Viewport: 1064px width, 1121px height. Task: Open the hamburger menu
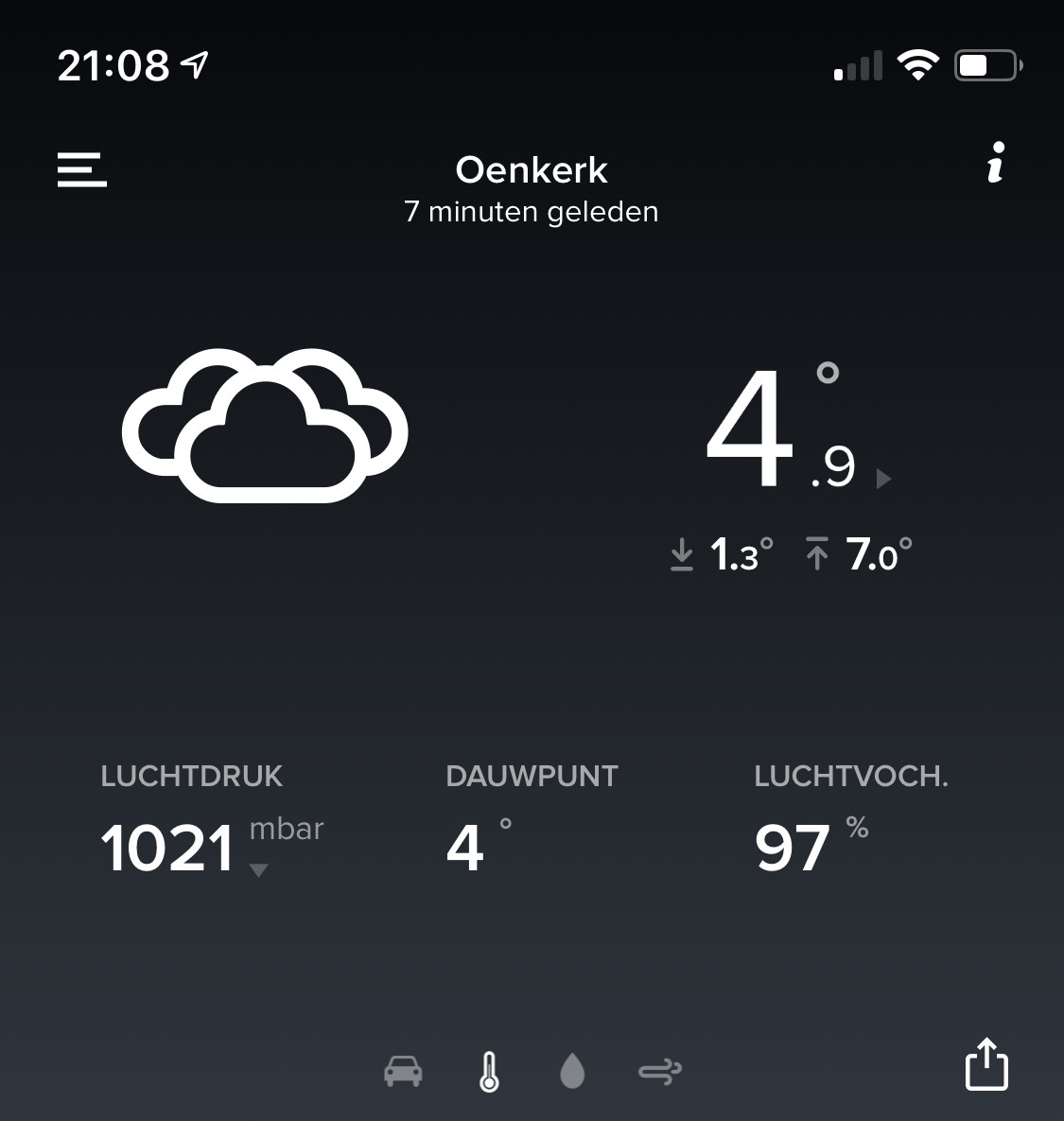pyautogui.click(x=81, y=169)
